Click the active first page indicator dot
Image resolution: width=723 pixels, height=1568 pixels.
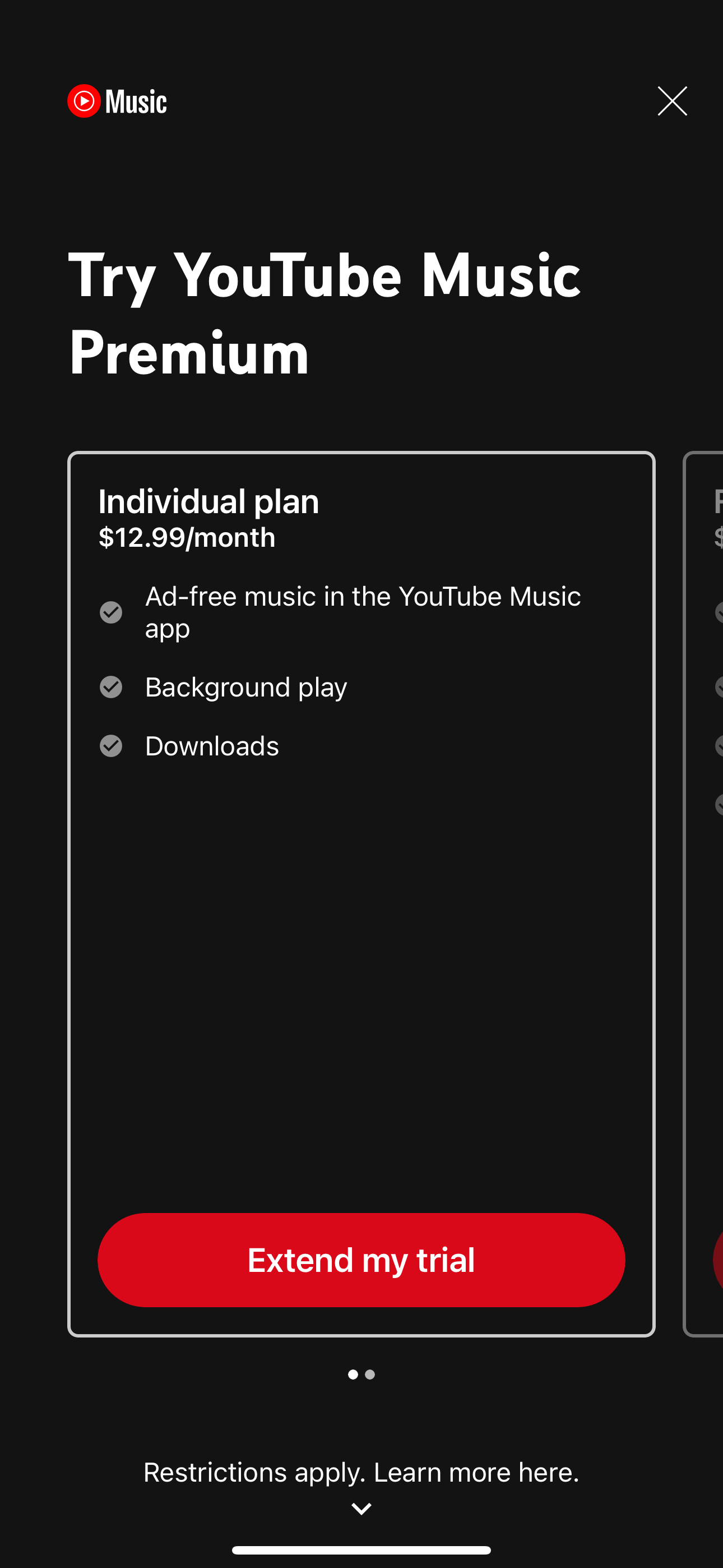pyautogui.click(x=353, y=1374)
